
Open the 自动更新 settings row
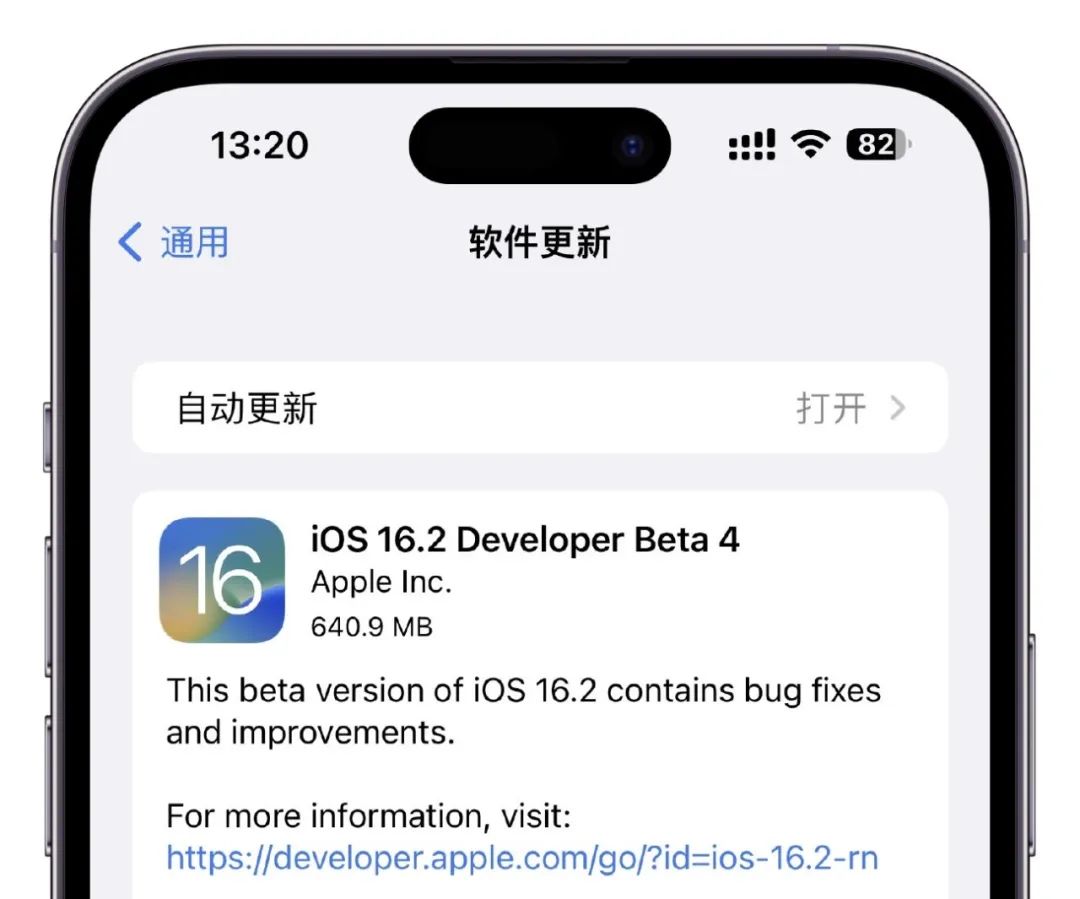(540, 408)
